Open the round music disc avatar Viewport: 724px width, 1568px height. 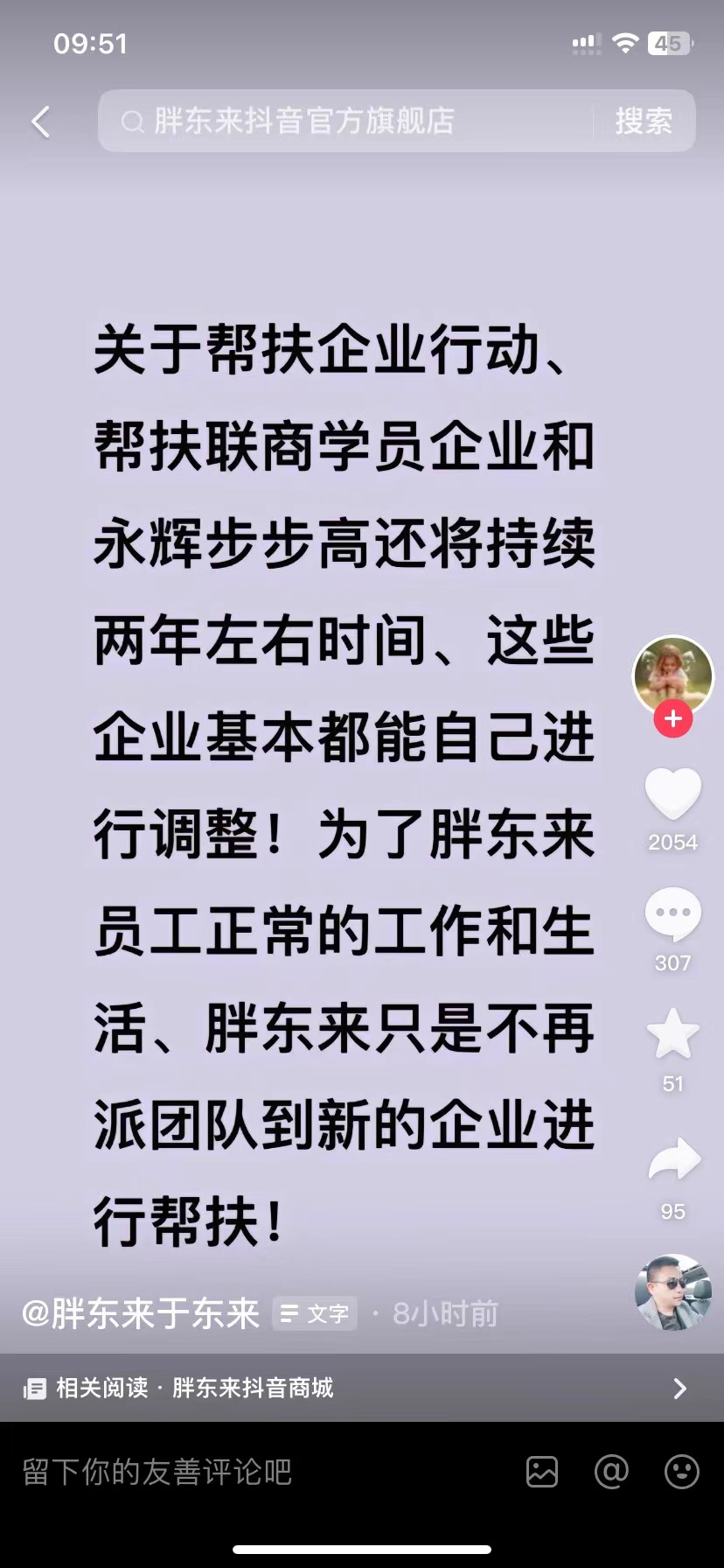(672, 1293)
